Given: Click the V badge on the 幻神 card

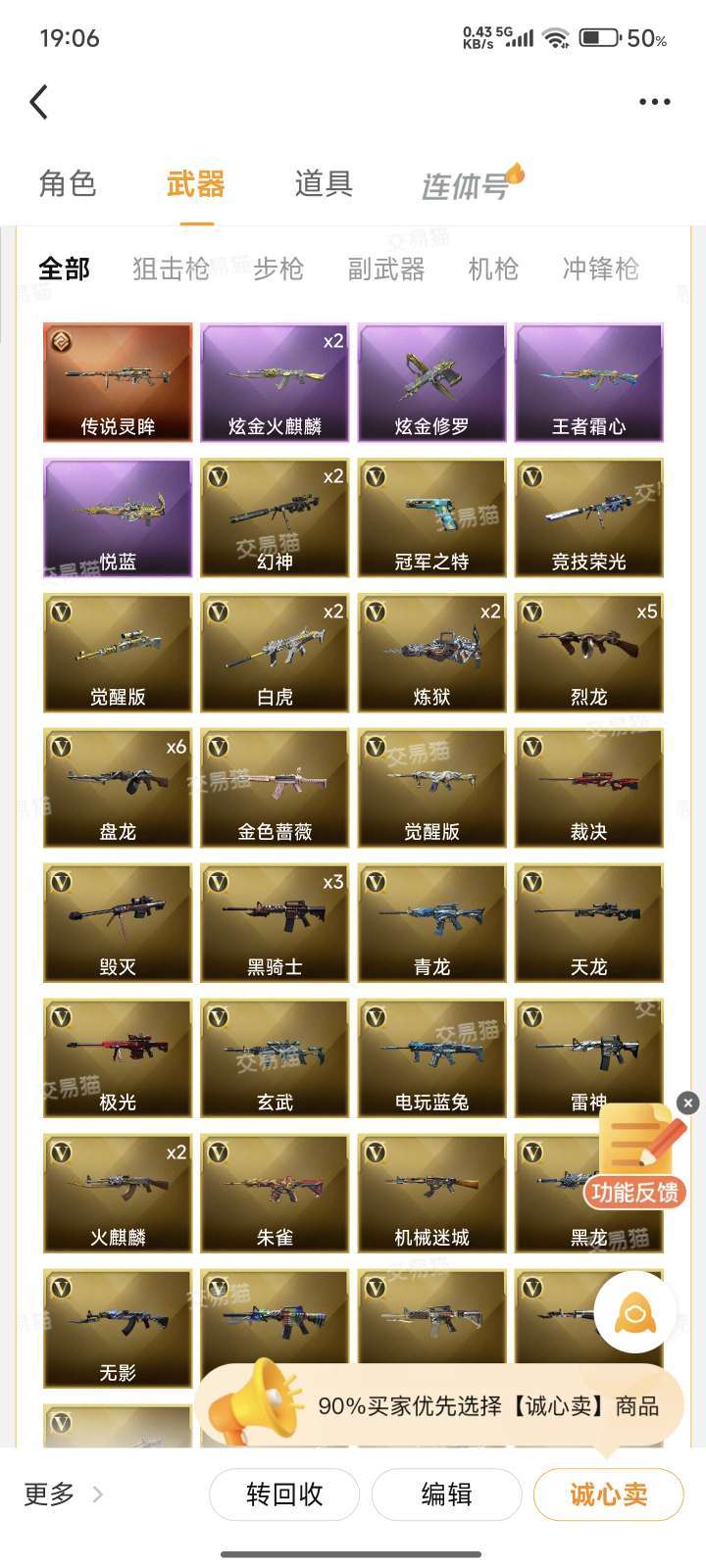Looking at the screenshot, I should click(x=218, y=478).
